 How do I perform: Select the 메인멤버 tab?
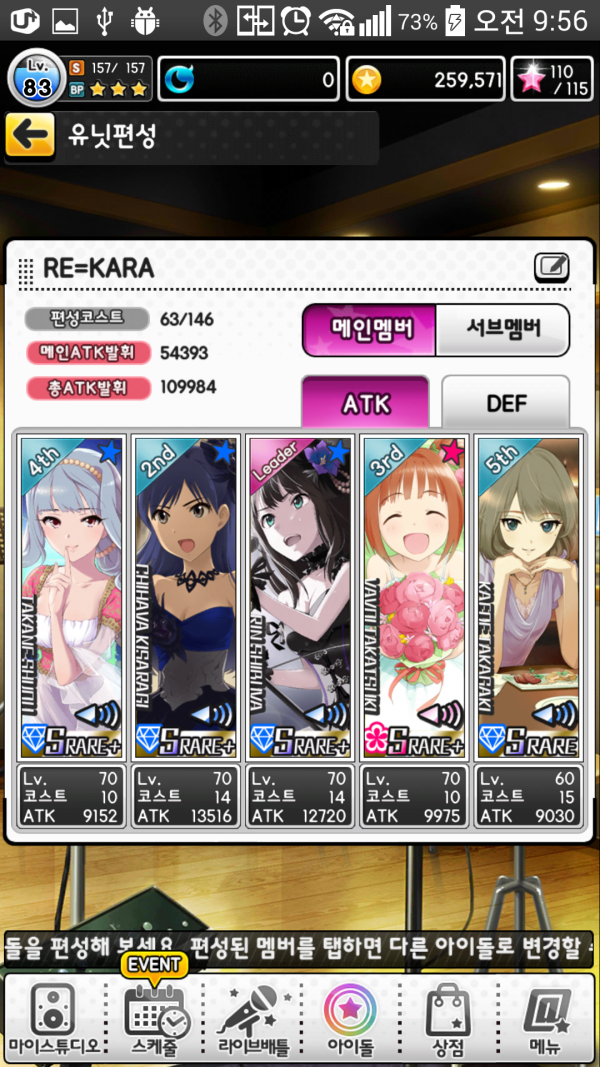(371, 330)
